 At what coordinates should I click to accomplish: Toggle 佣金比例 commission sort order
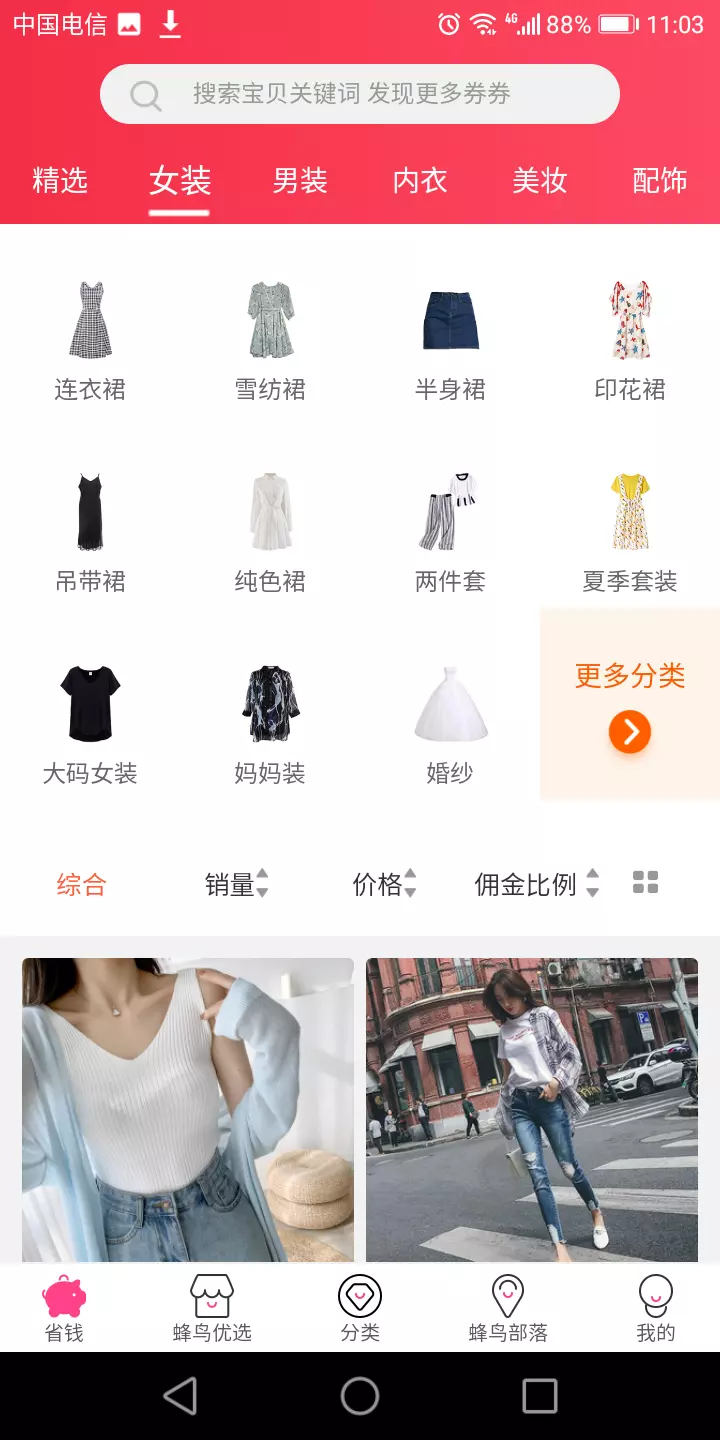592,883
